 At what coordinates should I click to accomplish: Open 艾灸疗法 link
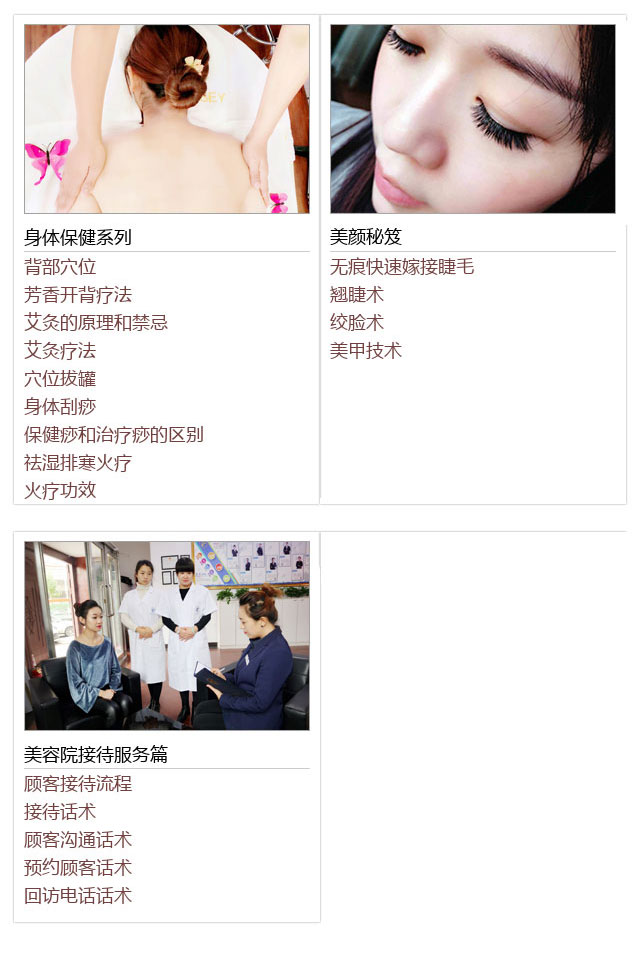[60, 351]
